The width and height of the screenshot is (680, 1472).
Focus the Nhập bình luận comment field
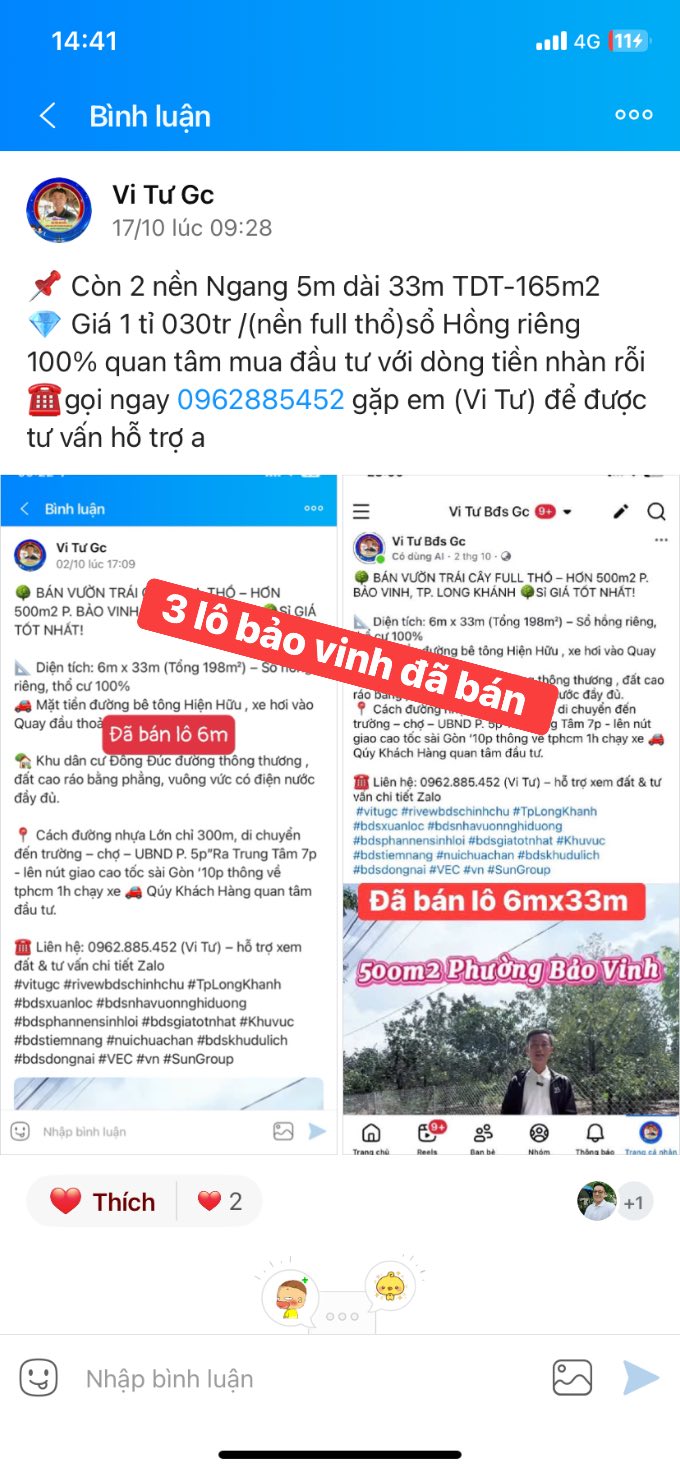click(300, 1379)
